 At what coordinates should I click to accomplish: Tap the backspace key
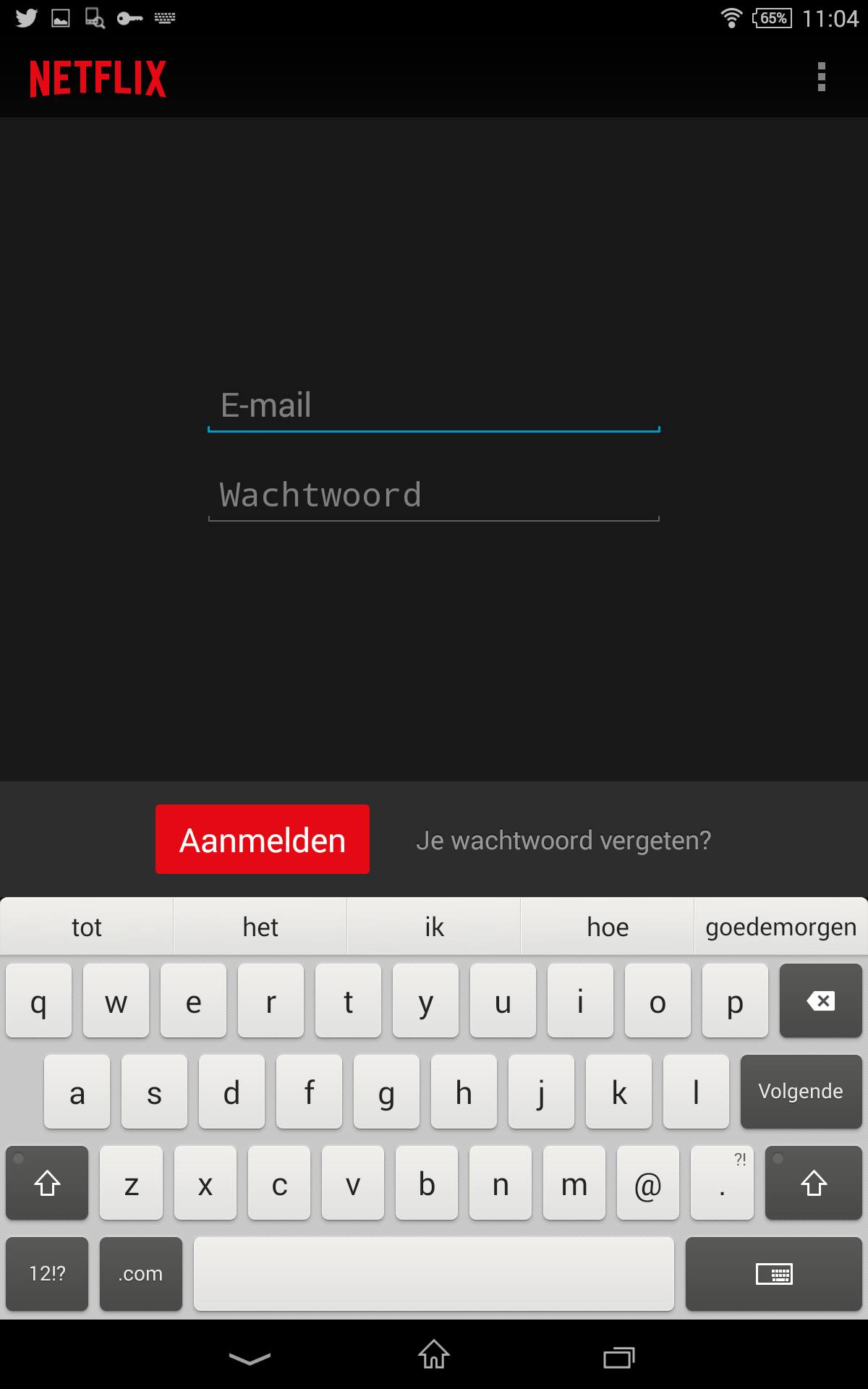[x=820, y=1001]
